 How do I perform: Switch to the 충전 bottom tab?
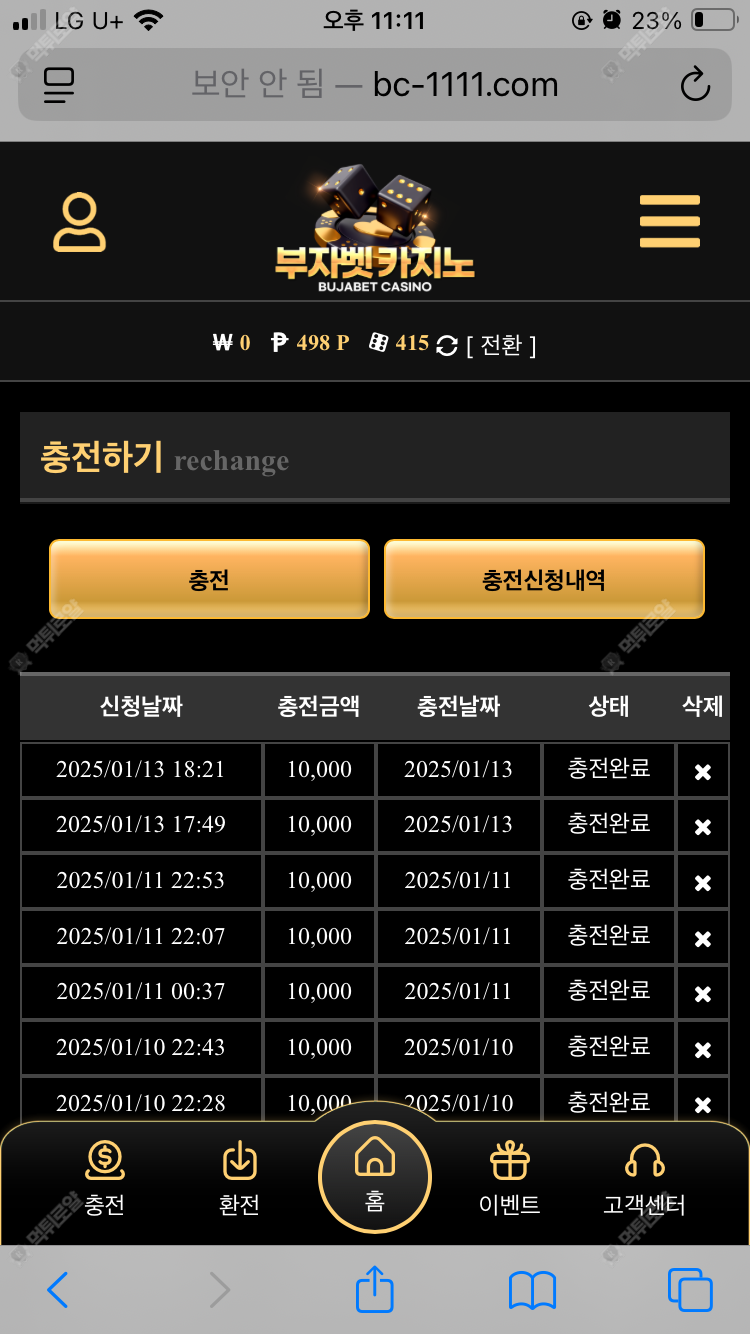[x=105, y=1177]
